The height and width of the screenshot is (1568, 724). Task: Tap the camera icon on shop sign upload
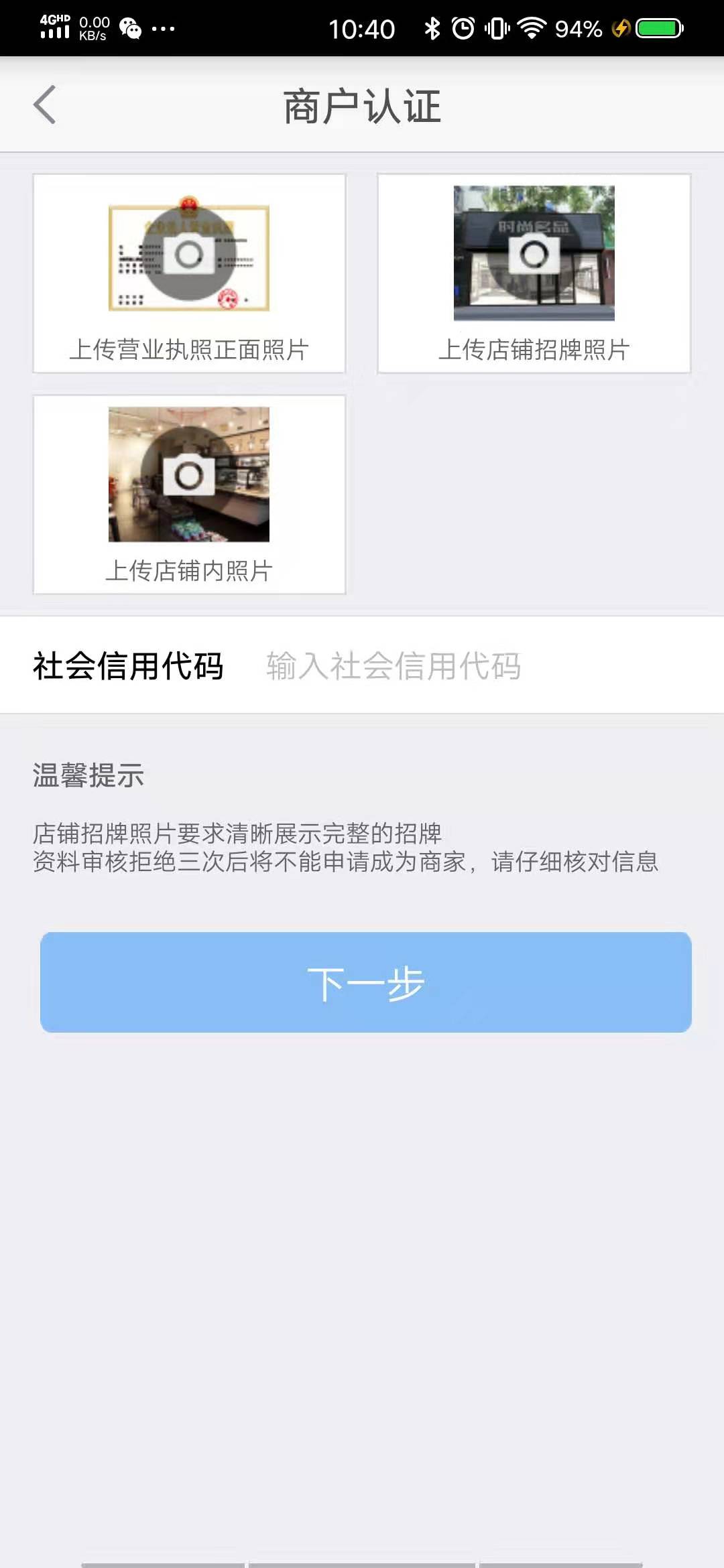(x=534, y=255)
